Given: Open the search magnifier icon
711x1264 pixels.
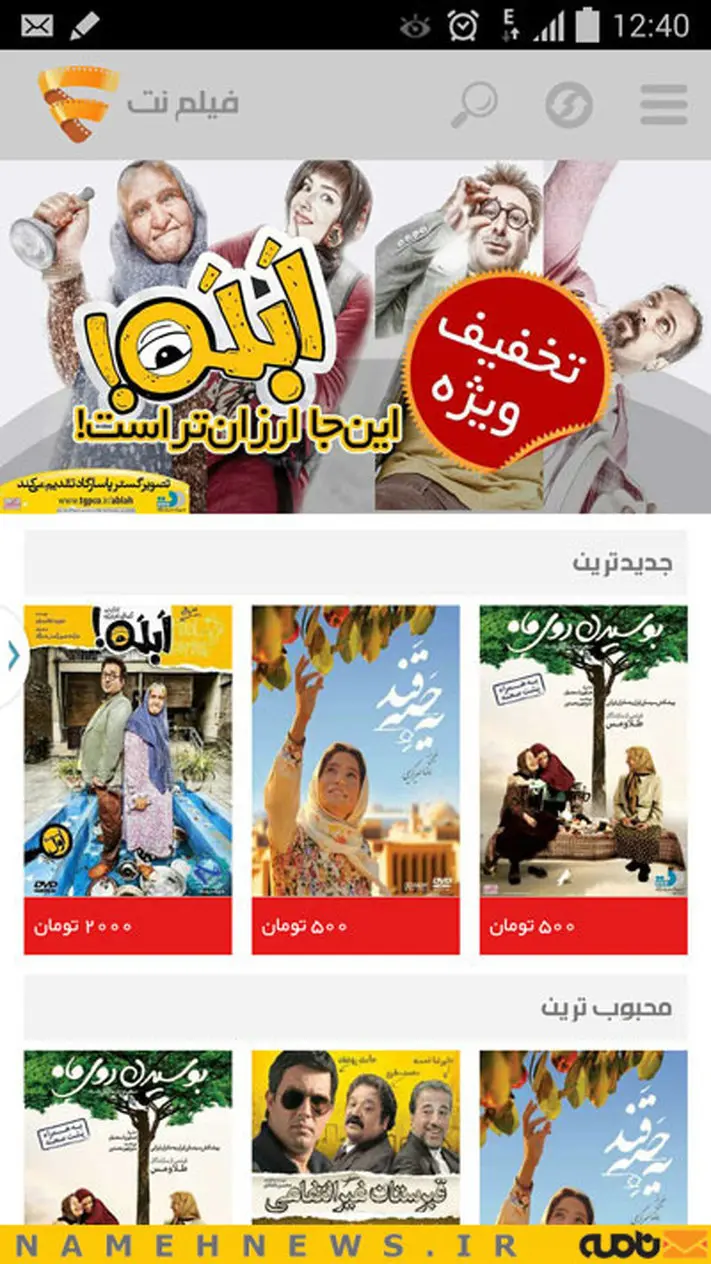Looking at the screenshot, I should [x=473, y=105].
